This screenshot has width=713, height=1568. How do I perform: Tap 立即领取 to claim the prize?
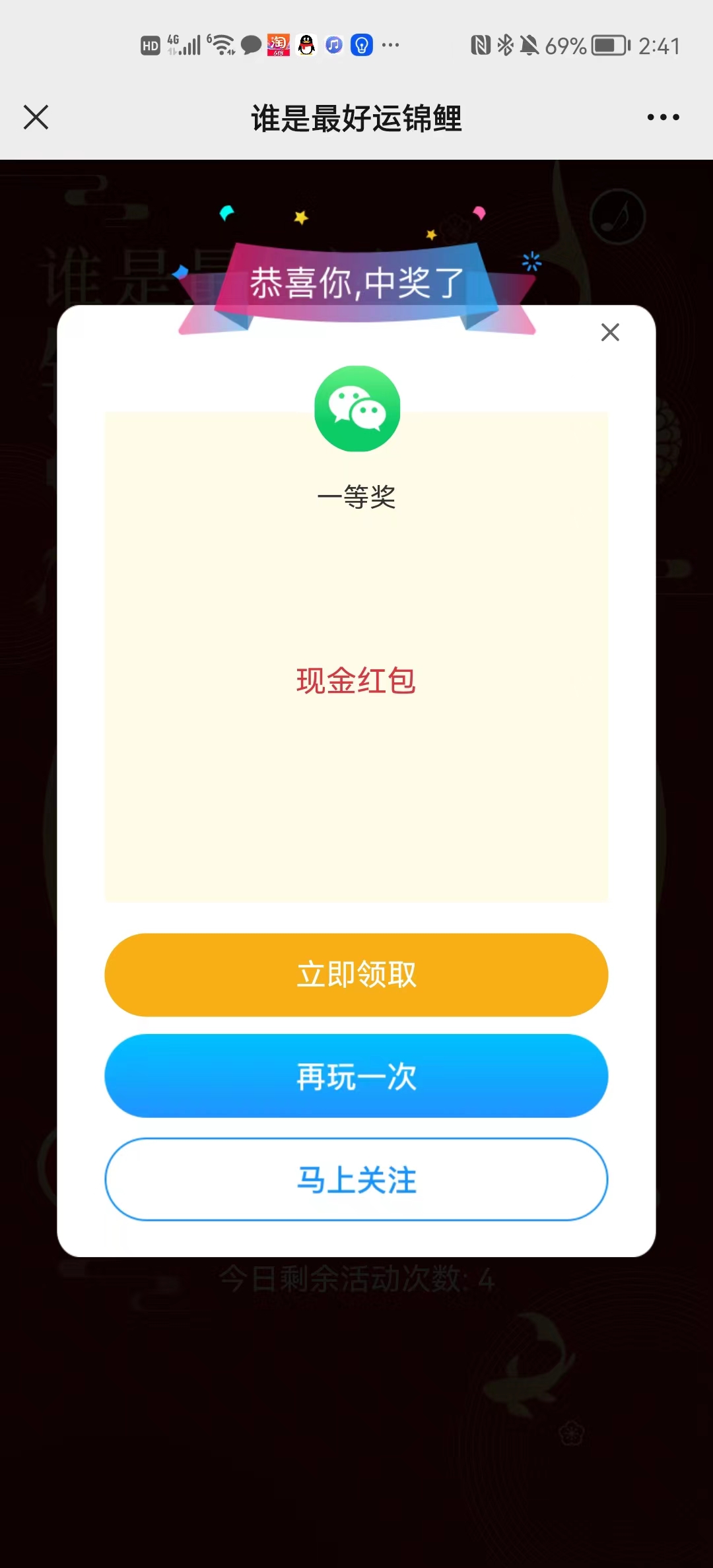[356, 975]
